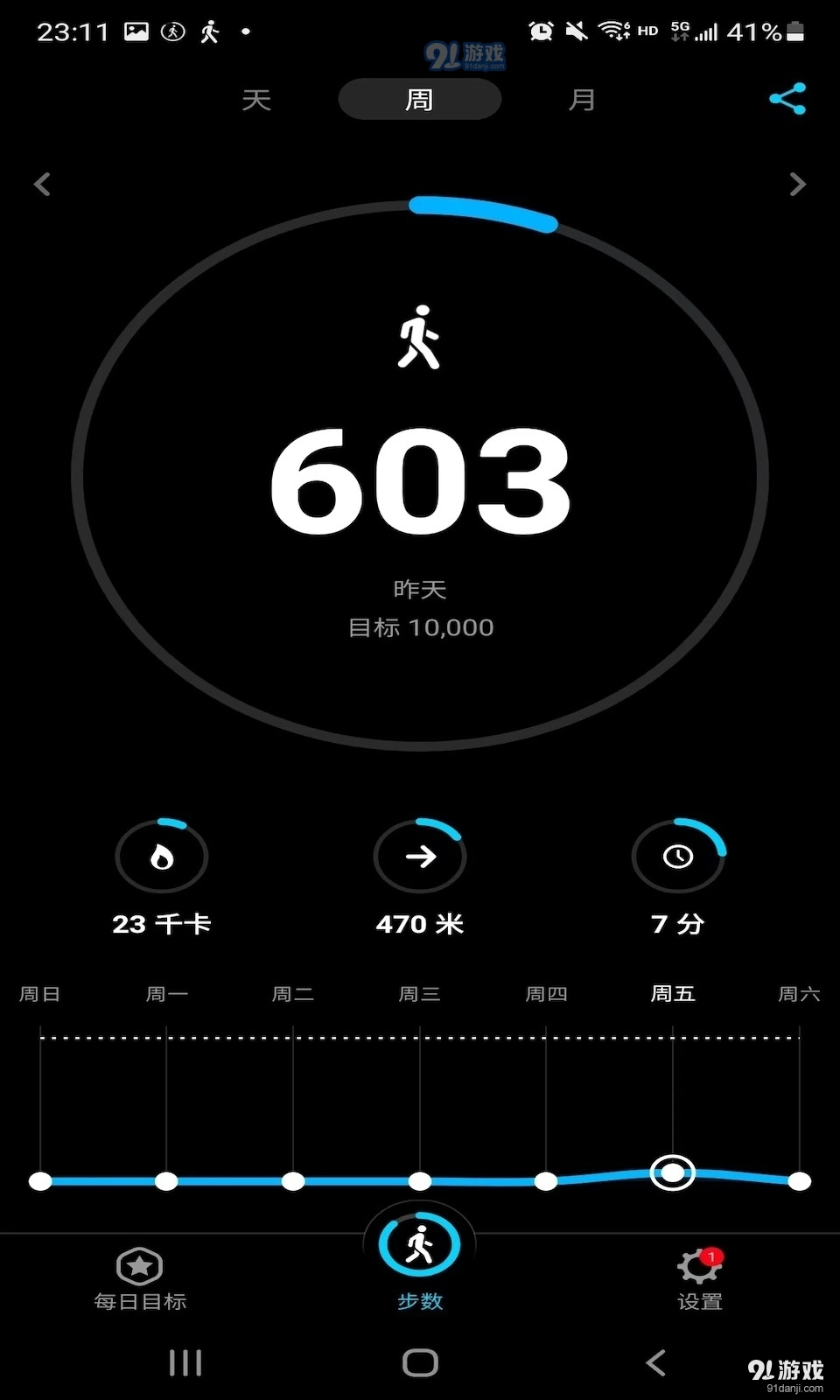Tap the right arrow to view next week
This screenshot has width=840, height=1400.
(797, 184)
